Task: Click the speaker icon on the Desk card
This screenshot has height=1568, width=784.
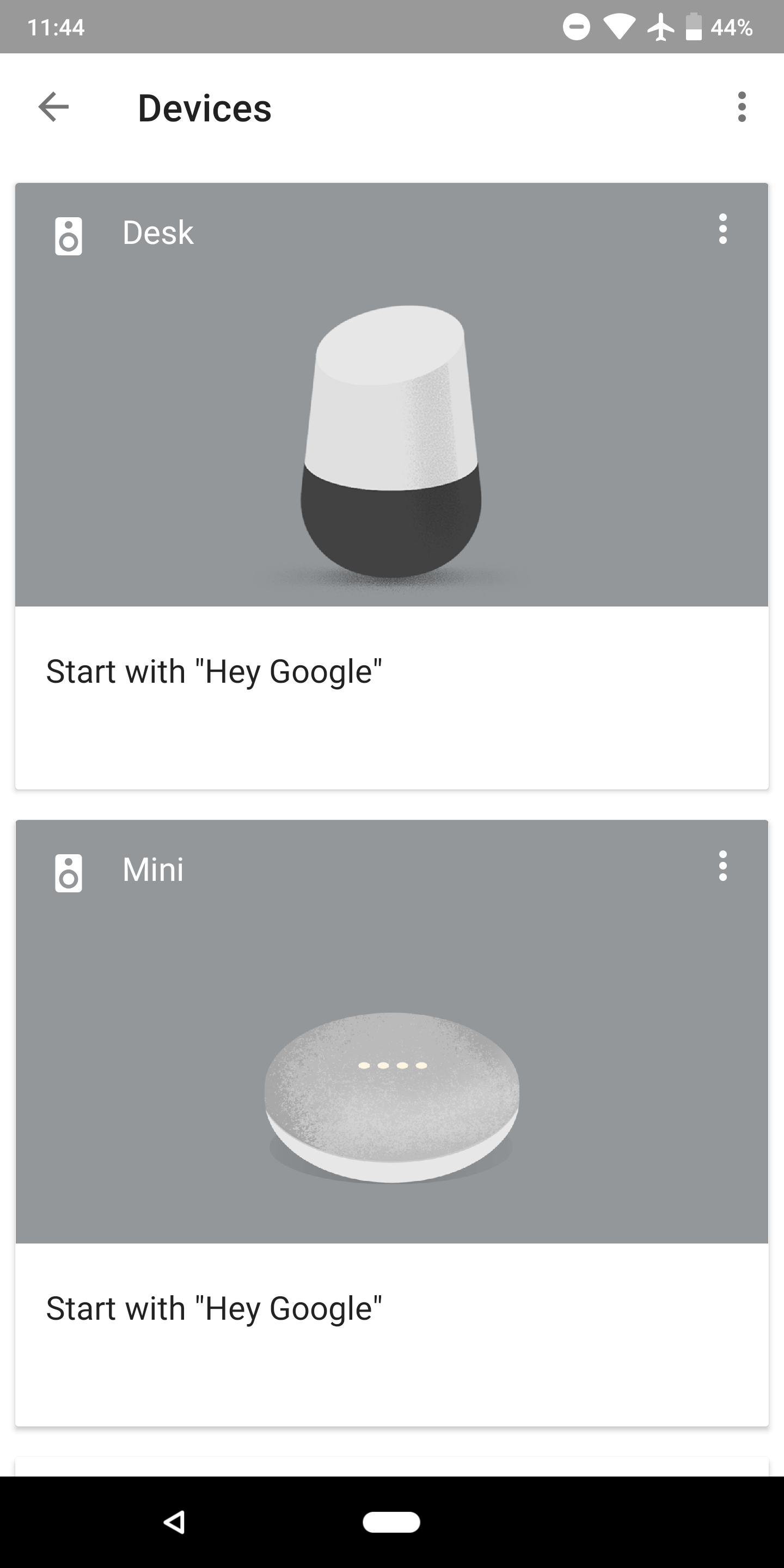Action: (68, 236)
